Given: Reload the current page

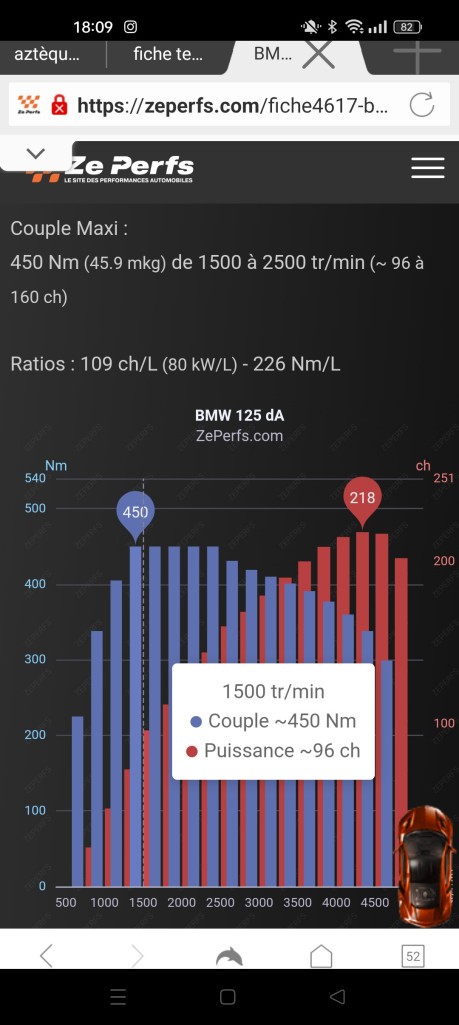Looking at the screenshot, I should [x=422, y=105].
